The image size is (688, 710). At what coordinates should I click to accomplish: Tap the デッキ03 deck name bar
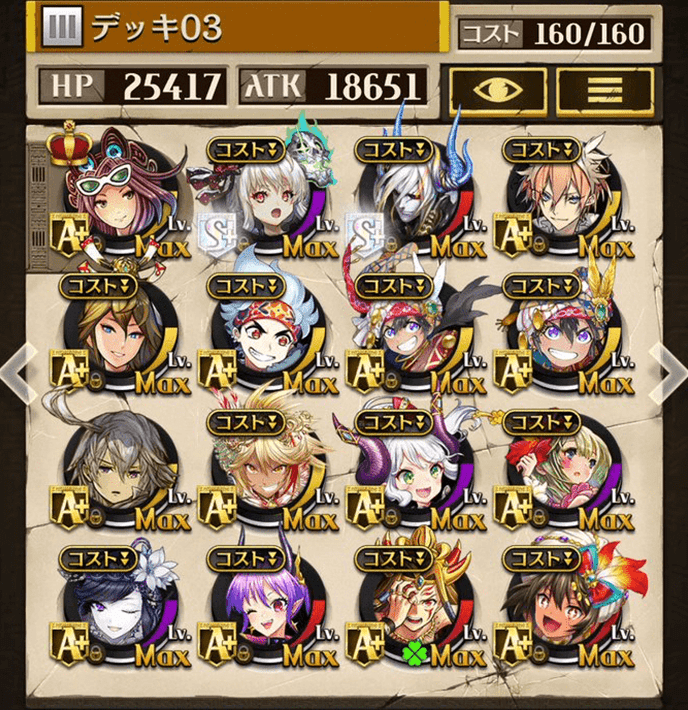coord(240,28)
